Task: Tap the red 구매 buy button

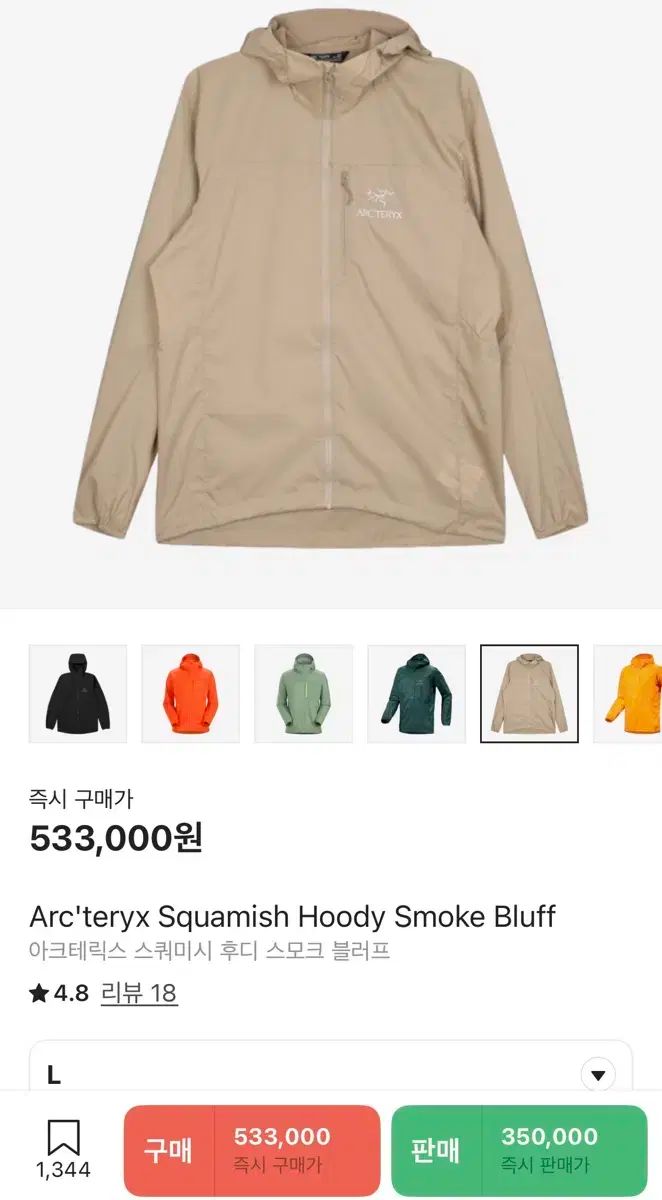Action: point(252,1150)
